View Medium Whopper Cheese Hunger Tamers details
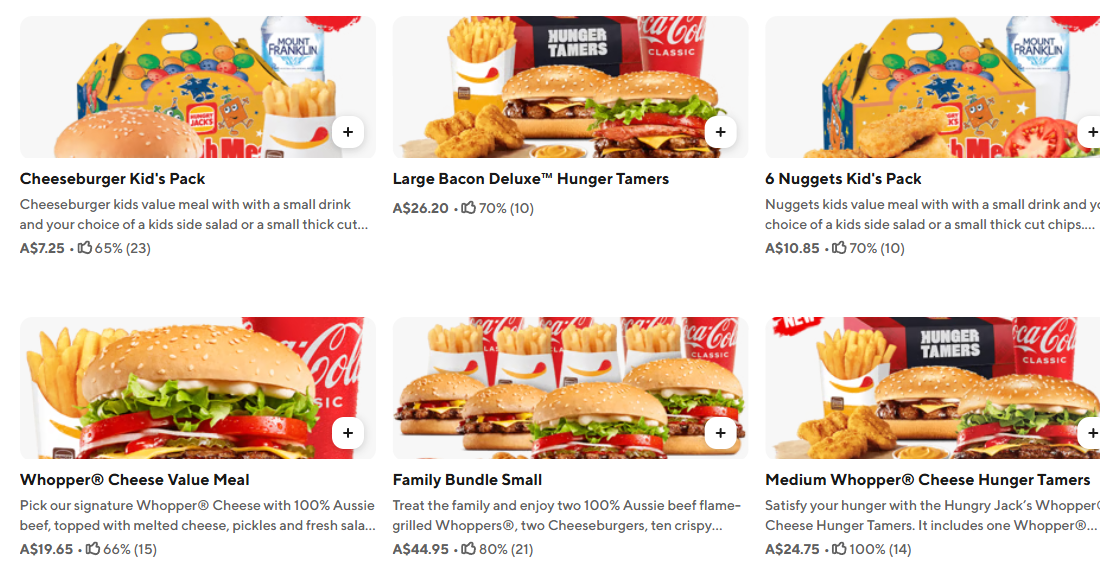The height and width of the screenshot is (580, 1100). pos(927,480)
